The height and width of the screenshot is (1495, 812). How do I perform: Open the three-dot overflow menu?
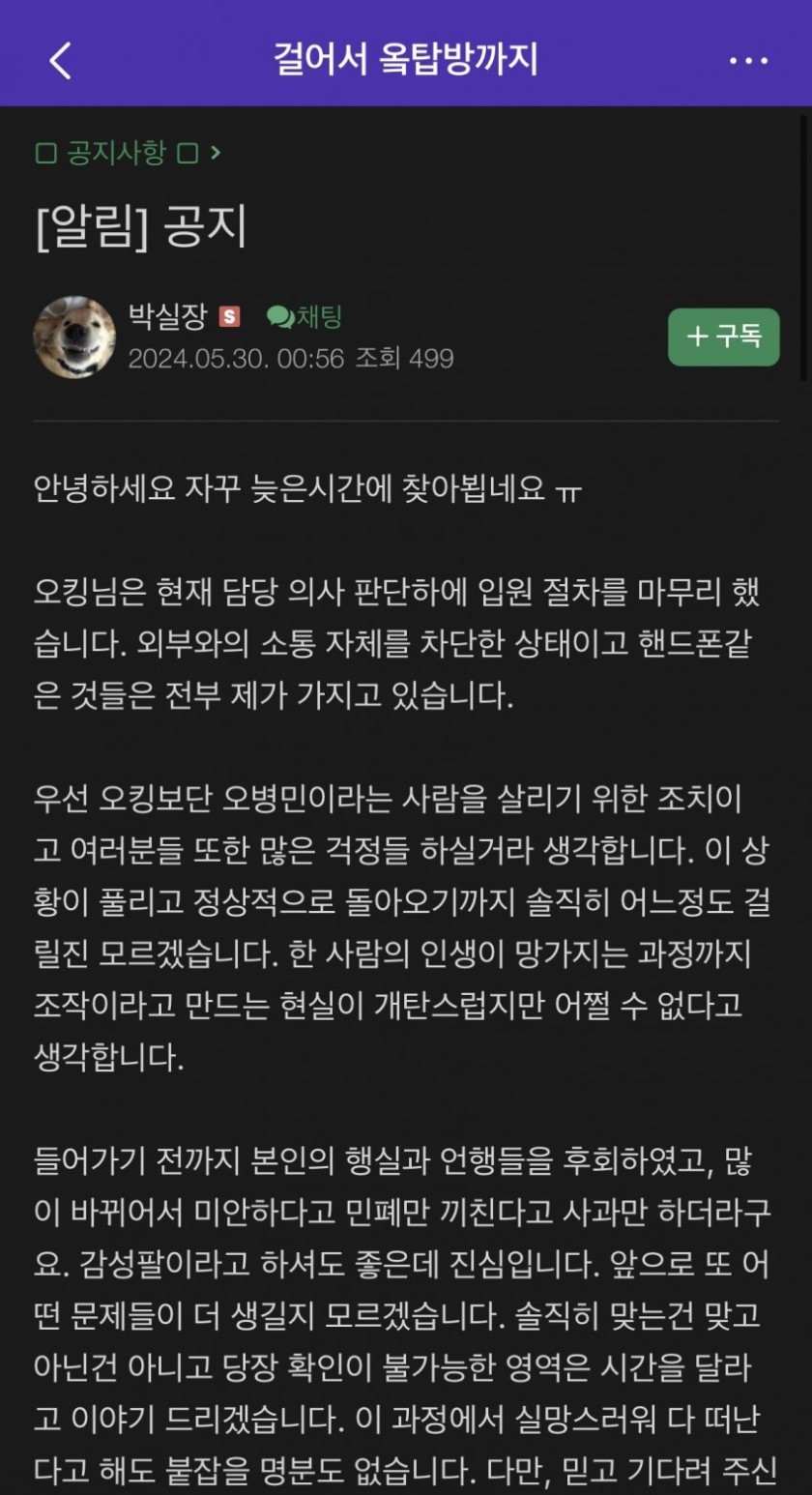point(747,61)
